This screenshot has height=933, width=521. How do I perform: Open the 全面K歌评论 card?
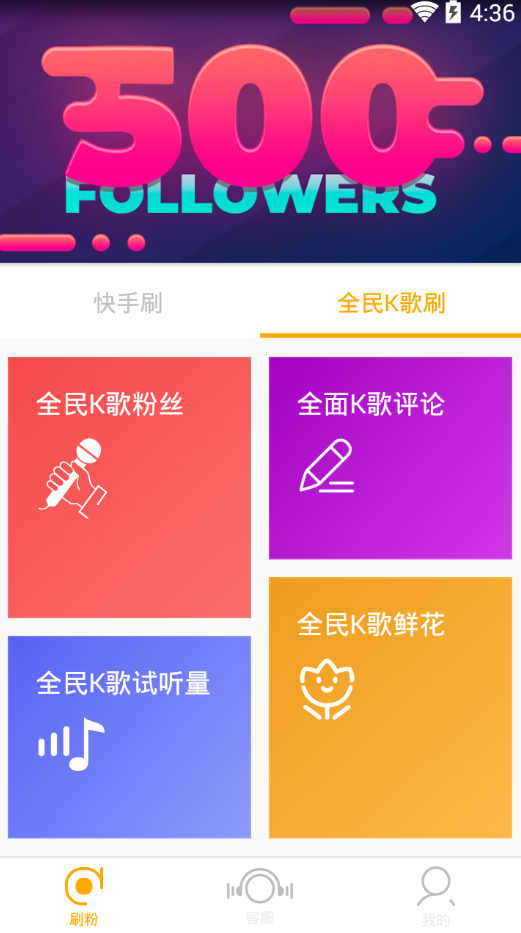[390, 458]
